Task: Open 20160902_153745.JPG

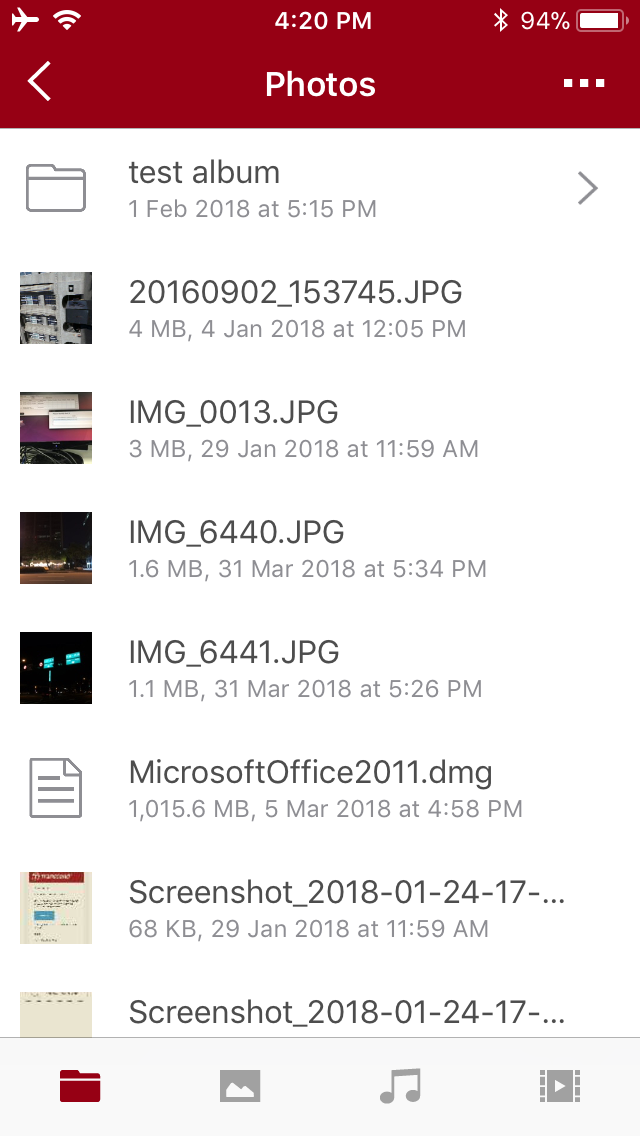Action: click(x=320, y=308)
